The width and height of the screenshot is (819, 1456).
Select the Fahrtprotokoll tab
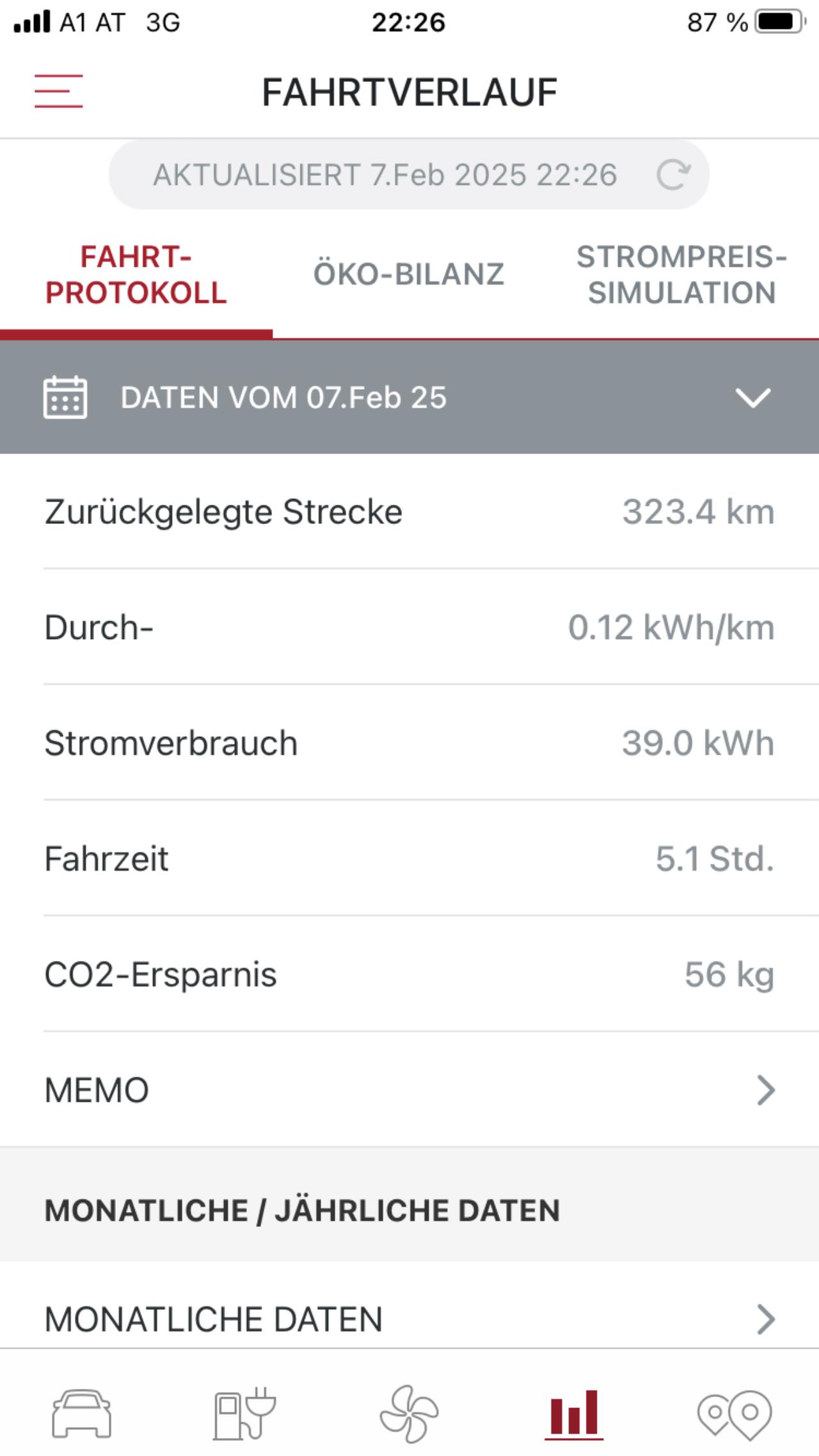pos(136,275)
